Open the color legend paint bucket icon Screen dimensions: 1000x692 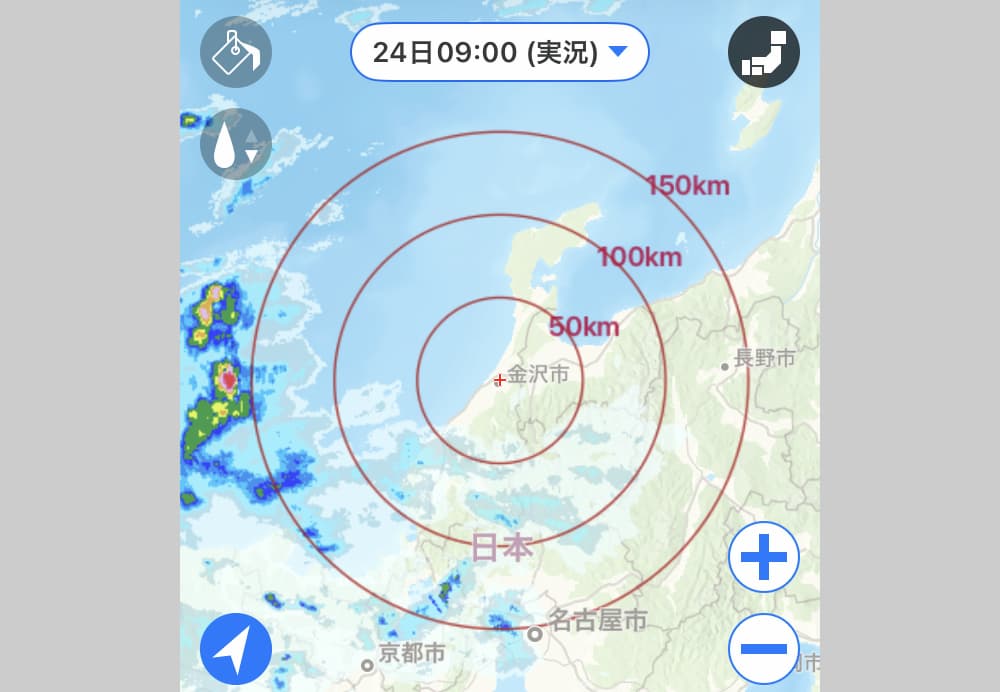(236, 52)
